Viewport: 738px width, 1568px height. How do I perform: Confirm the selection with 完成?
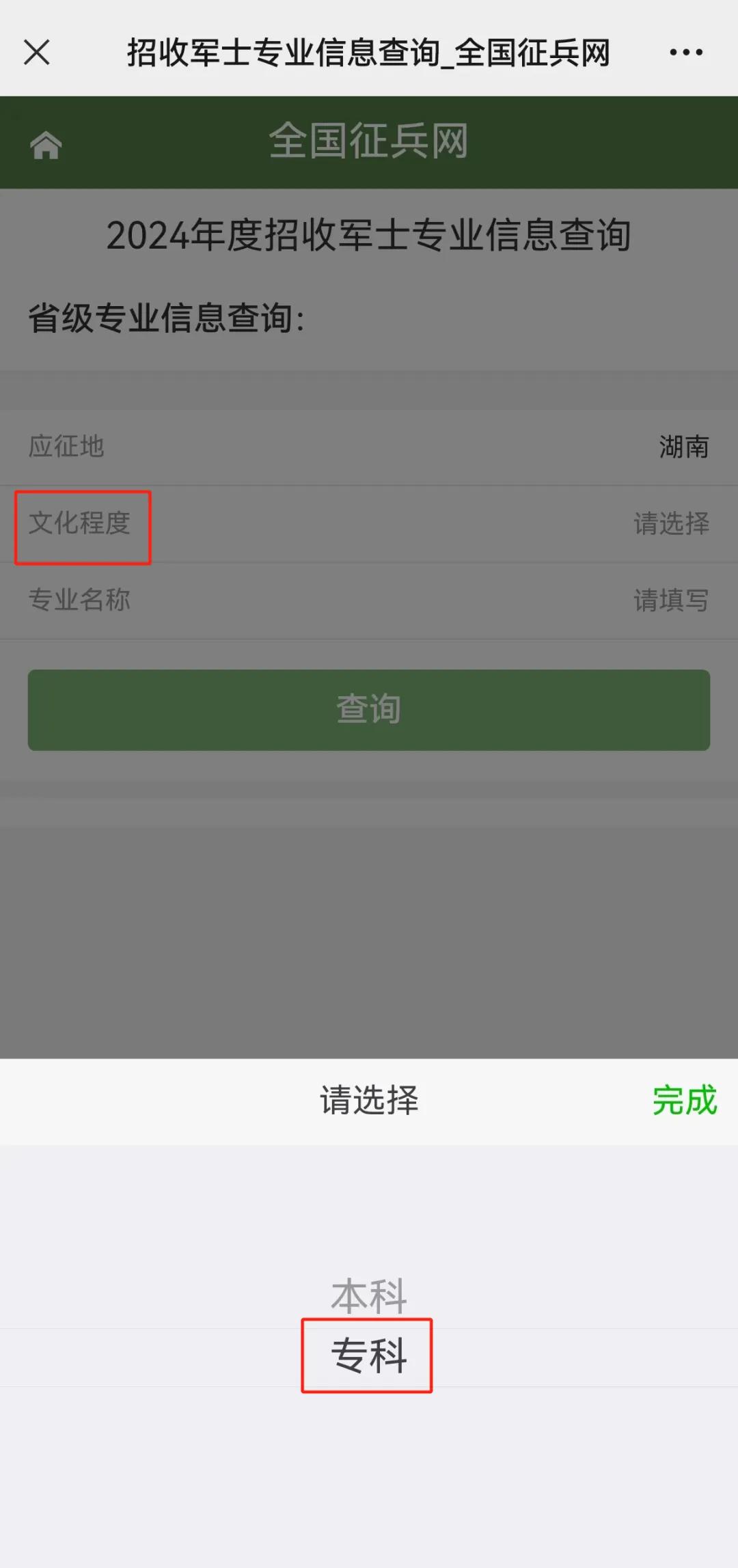point(684,1101)
